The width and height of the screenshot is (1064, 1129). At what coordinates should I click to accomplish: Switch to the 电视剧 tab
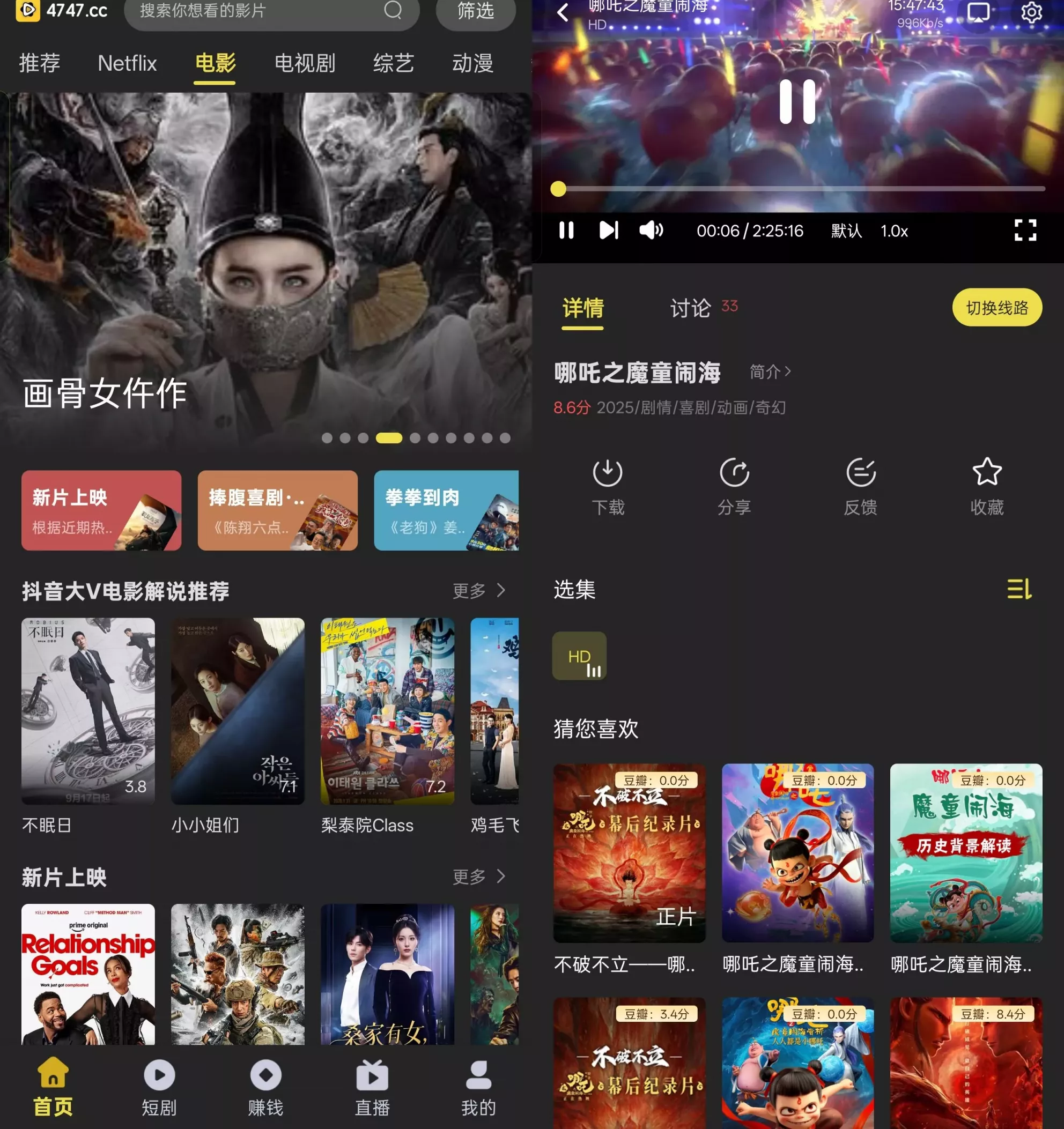[x=305, y=63]
